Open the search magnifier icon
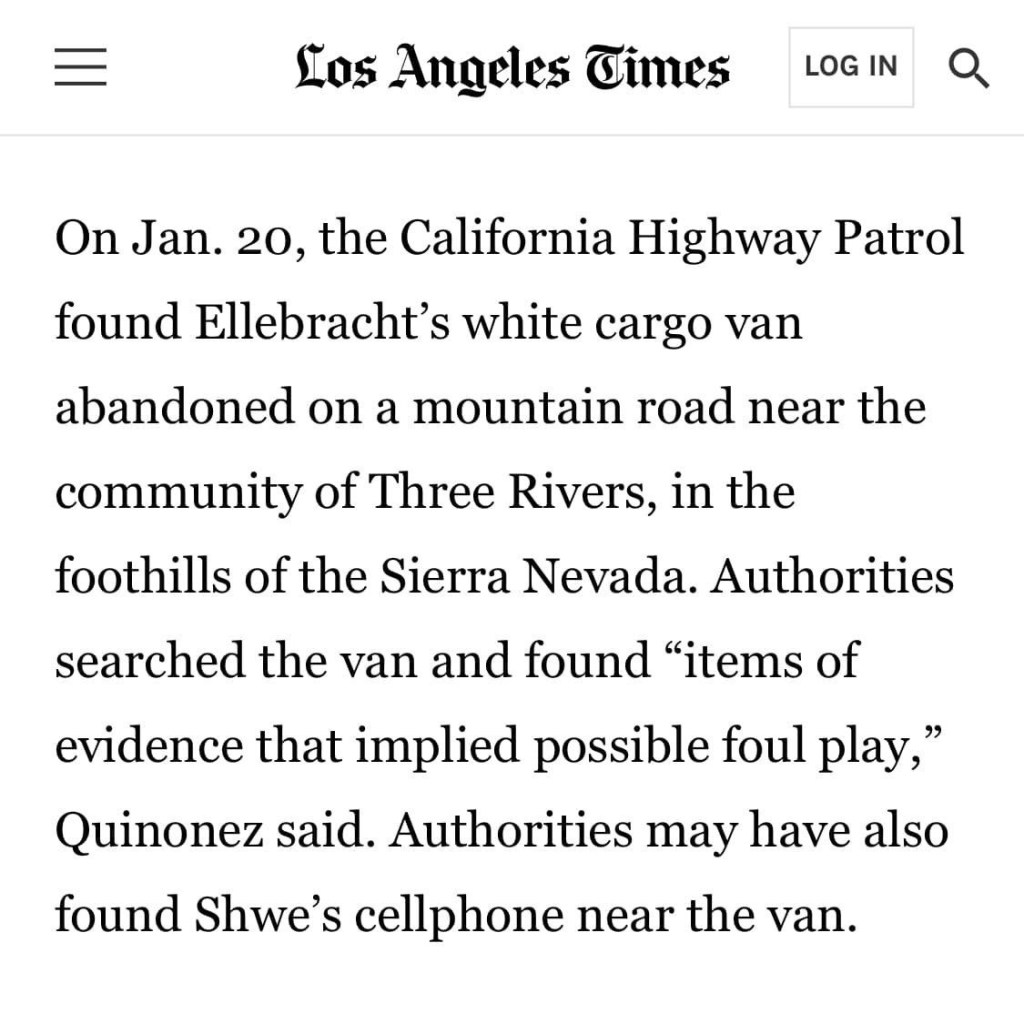This screenshot has width=1024, height=1024. coord(967,68)
